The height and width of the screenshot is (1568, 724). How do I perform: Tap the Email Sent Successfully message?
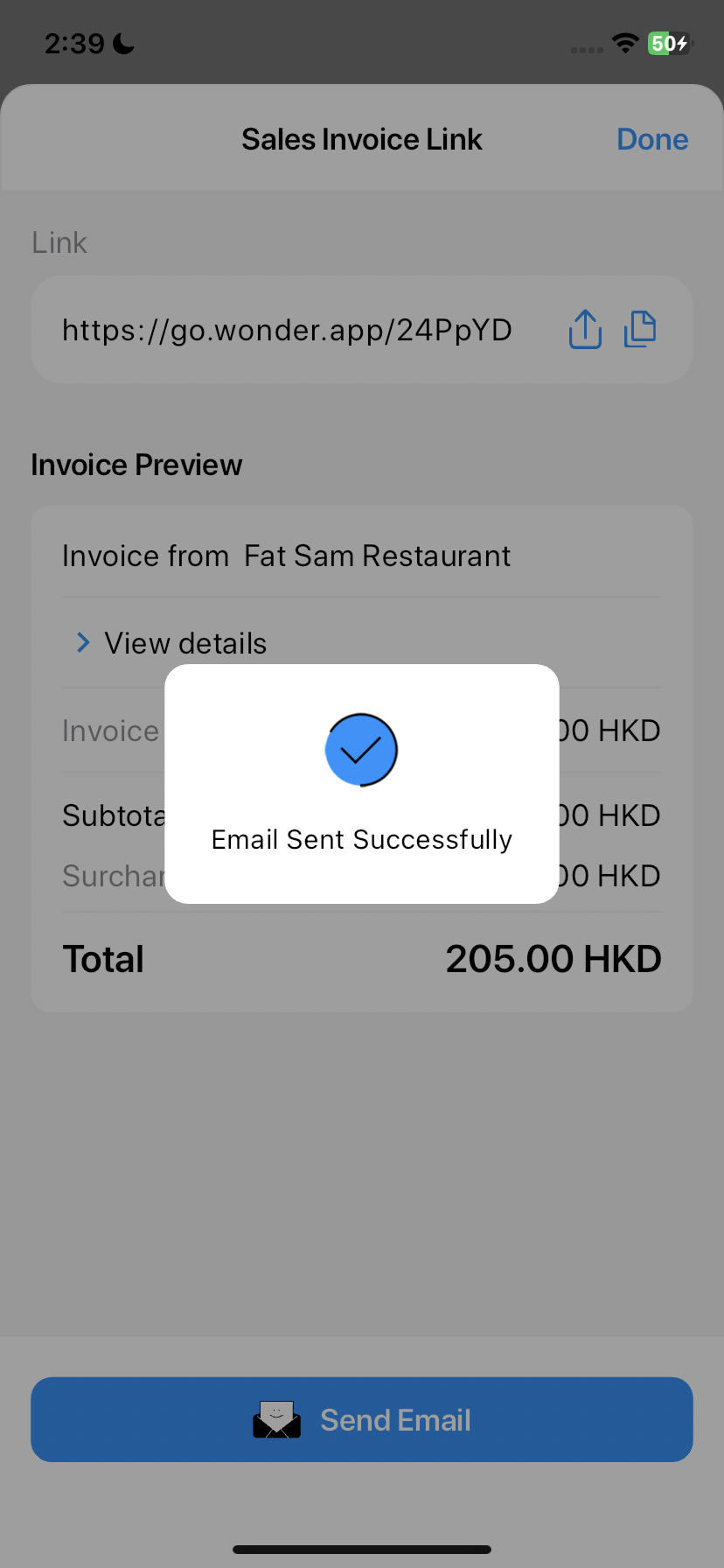pyautogui.click(x=361, y=839)
